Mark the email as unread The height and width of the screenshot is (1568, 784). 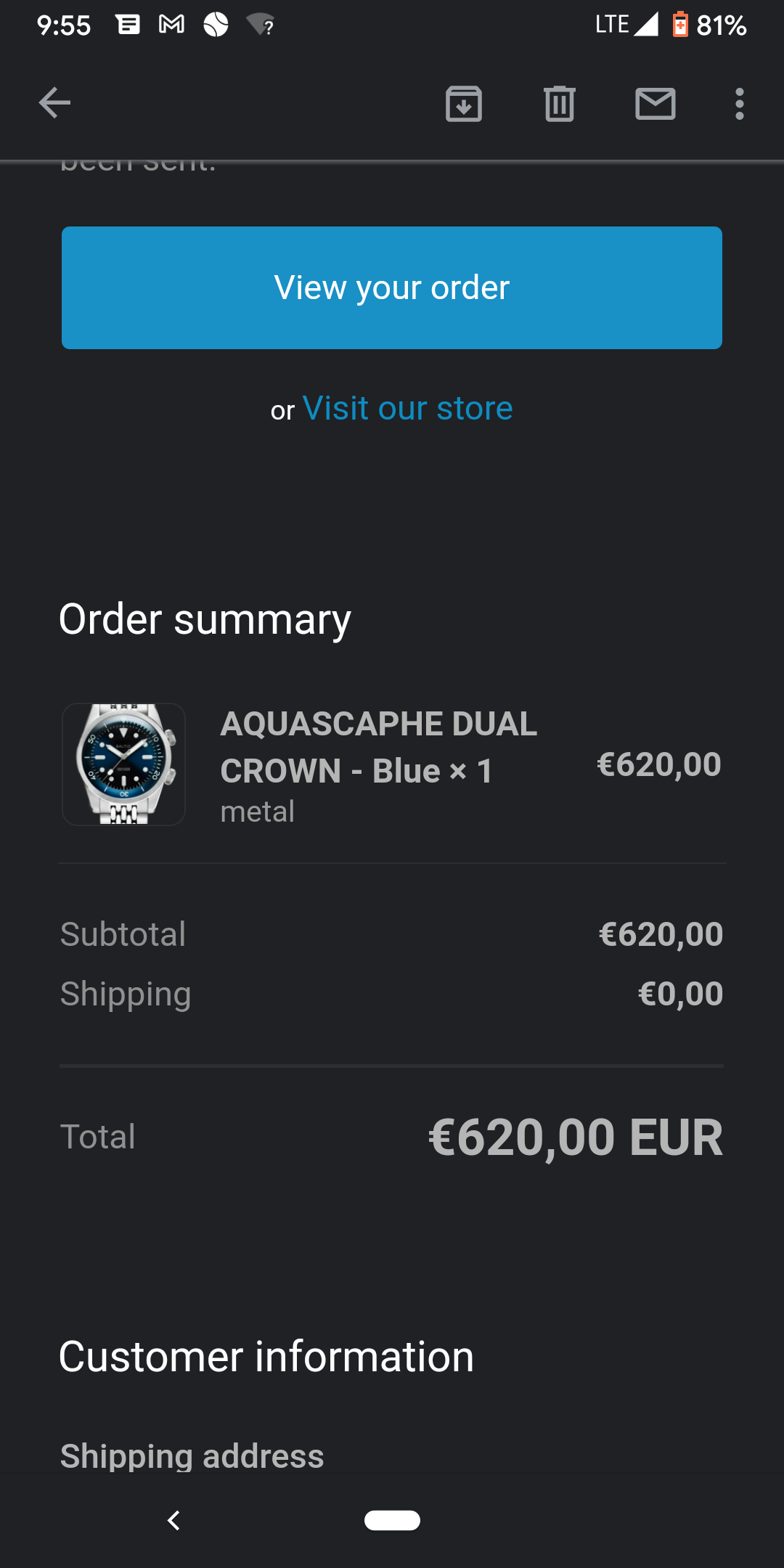tap(655, 103)
